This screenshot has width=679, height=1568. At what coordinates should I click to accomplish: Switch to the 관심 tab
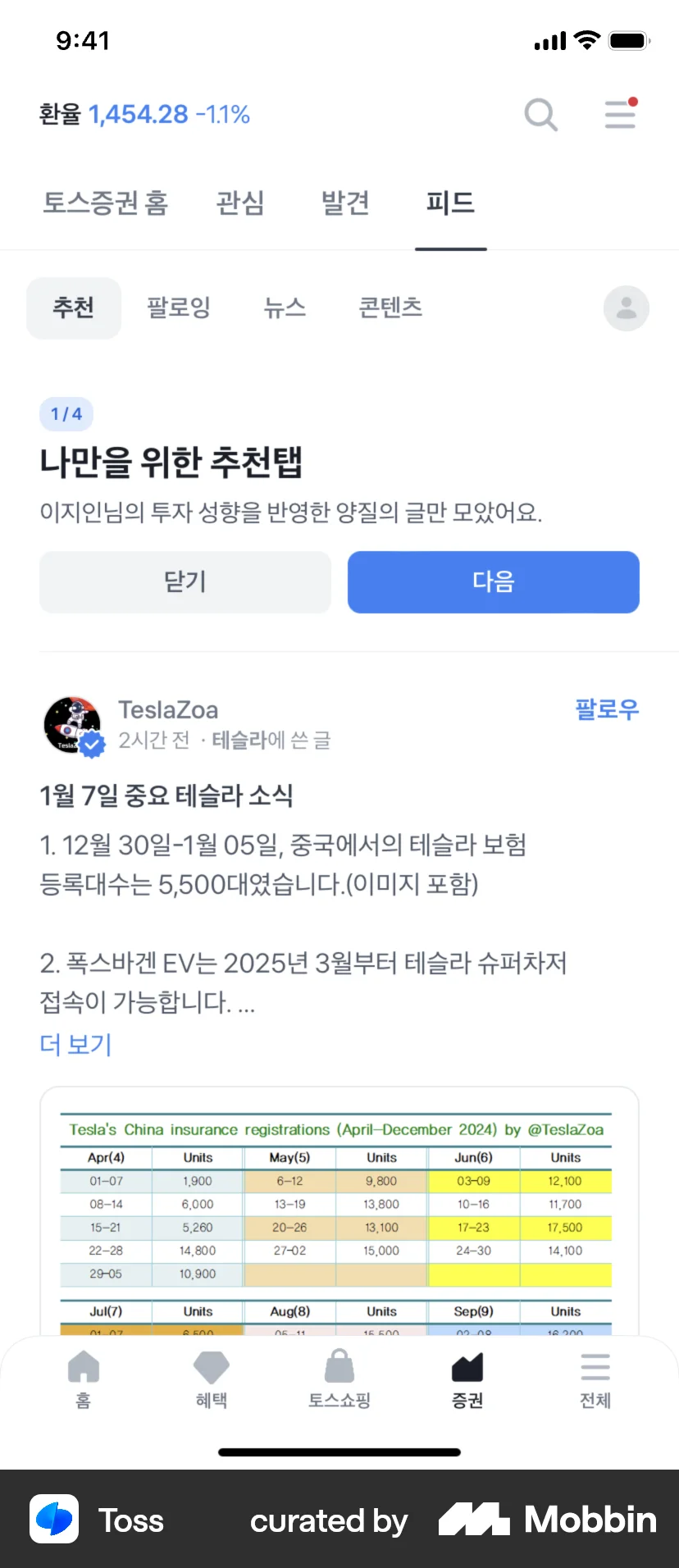[239, 203]
